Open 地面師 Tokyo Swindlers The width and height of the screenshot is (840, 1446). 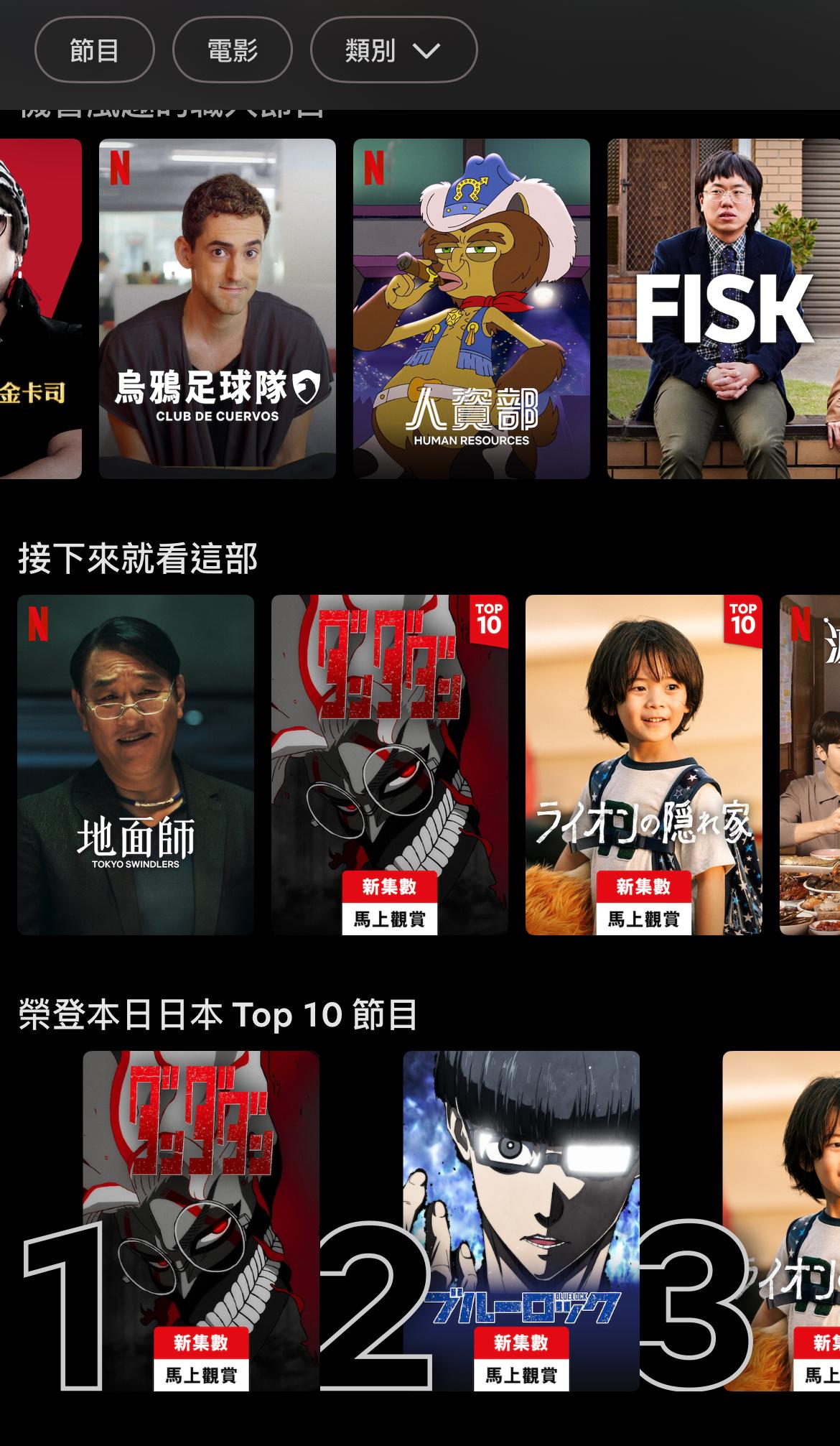[x=136, y=764]
